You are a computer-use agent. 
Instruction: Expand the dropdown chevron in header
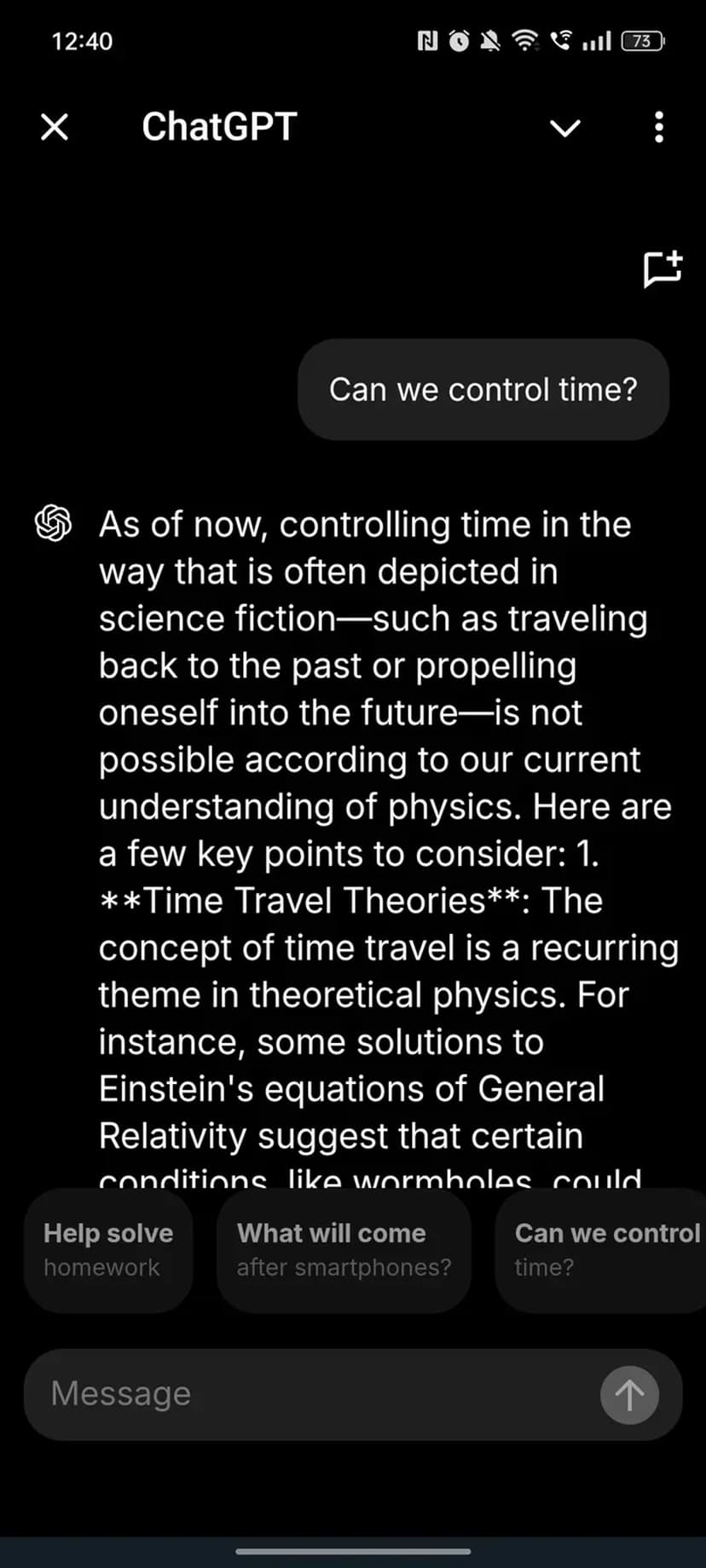pos(564,128)
